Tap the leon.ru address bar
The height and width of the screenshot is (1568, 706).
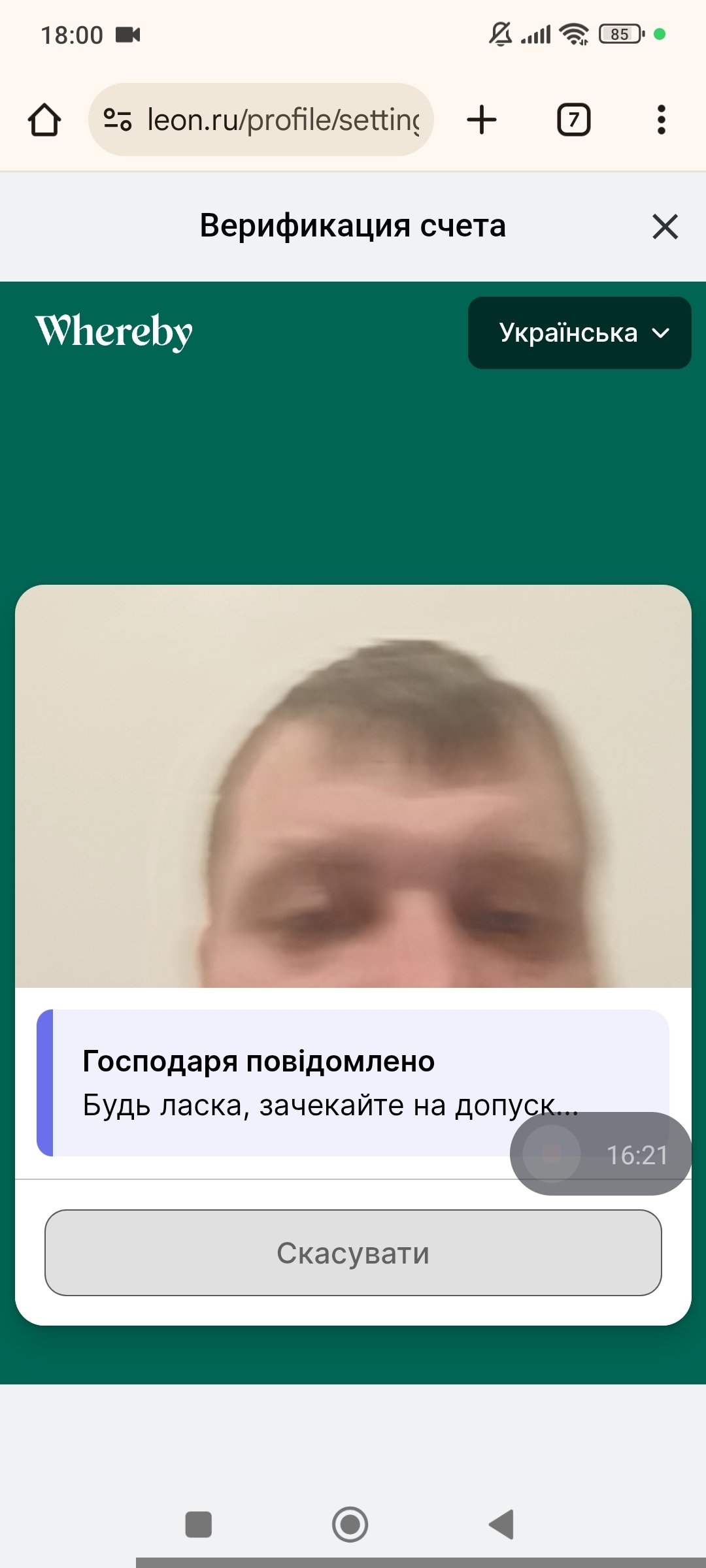tap(281, 120)
